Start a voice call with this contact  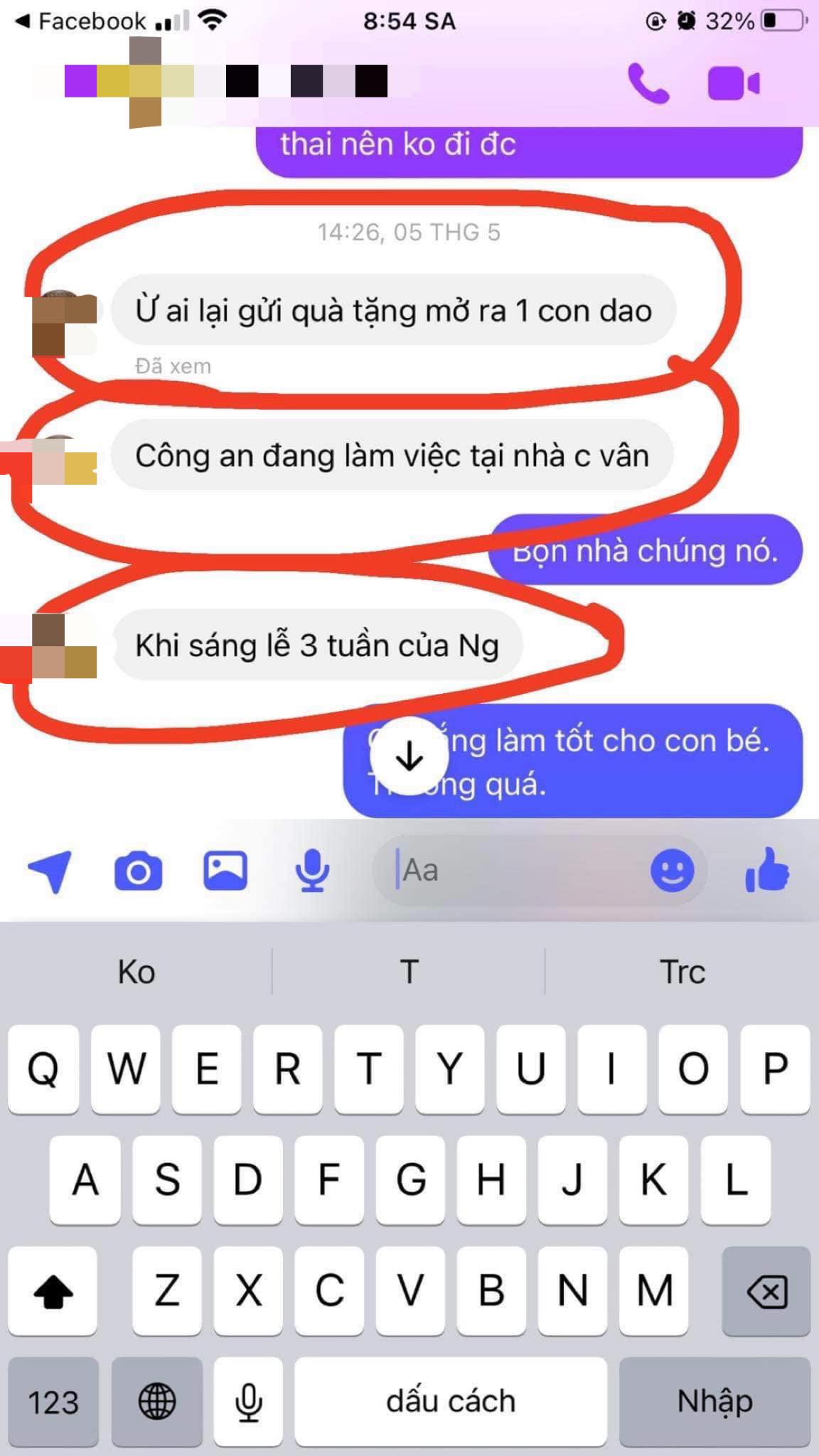pos(648,84)
